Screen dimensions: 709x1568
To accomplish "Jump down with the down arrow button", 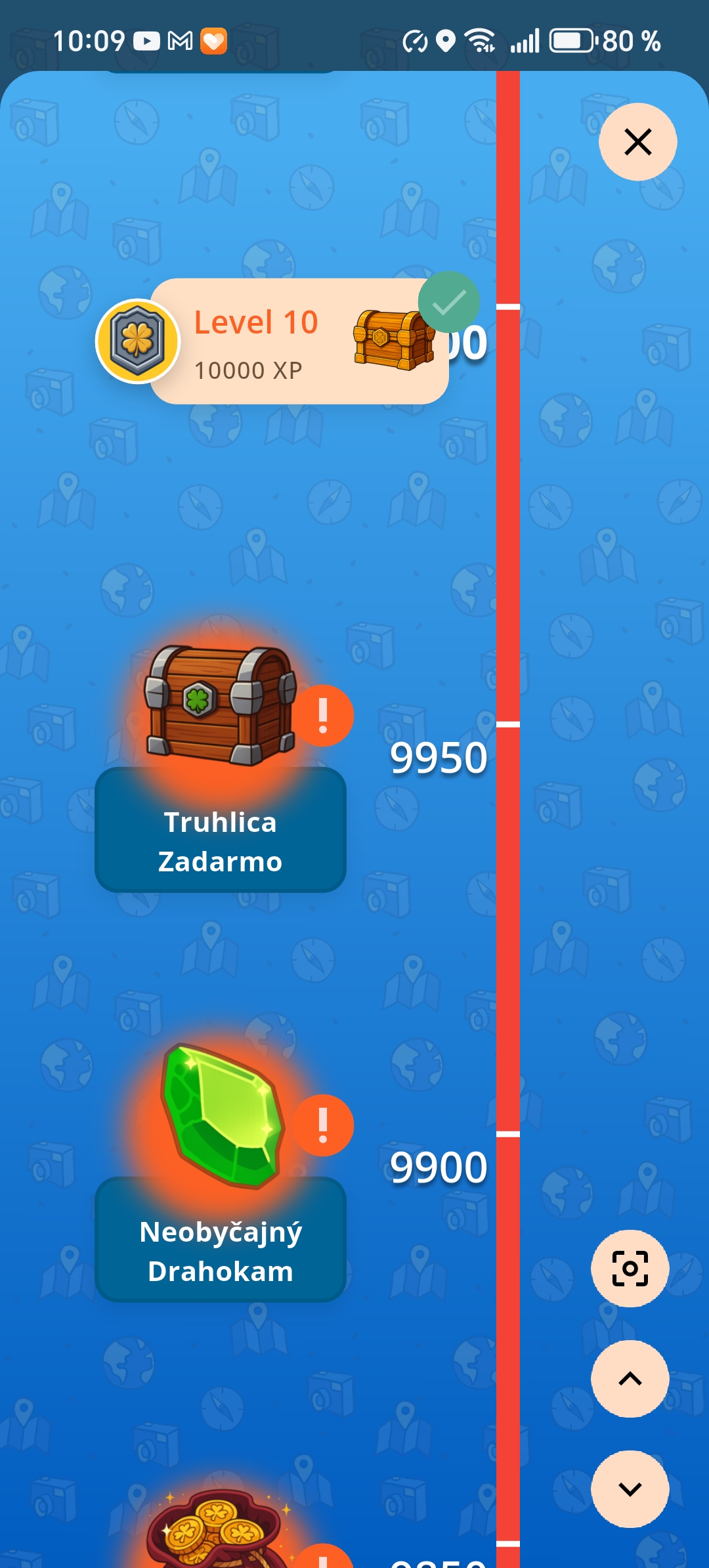I will [x=630, y=1489].
